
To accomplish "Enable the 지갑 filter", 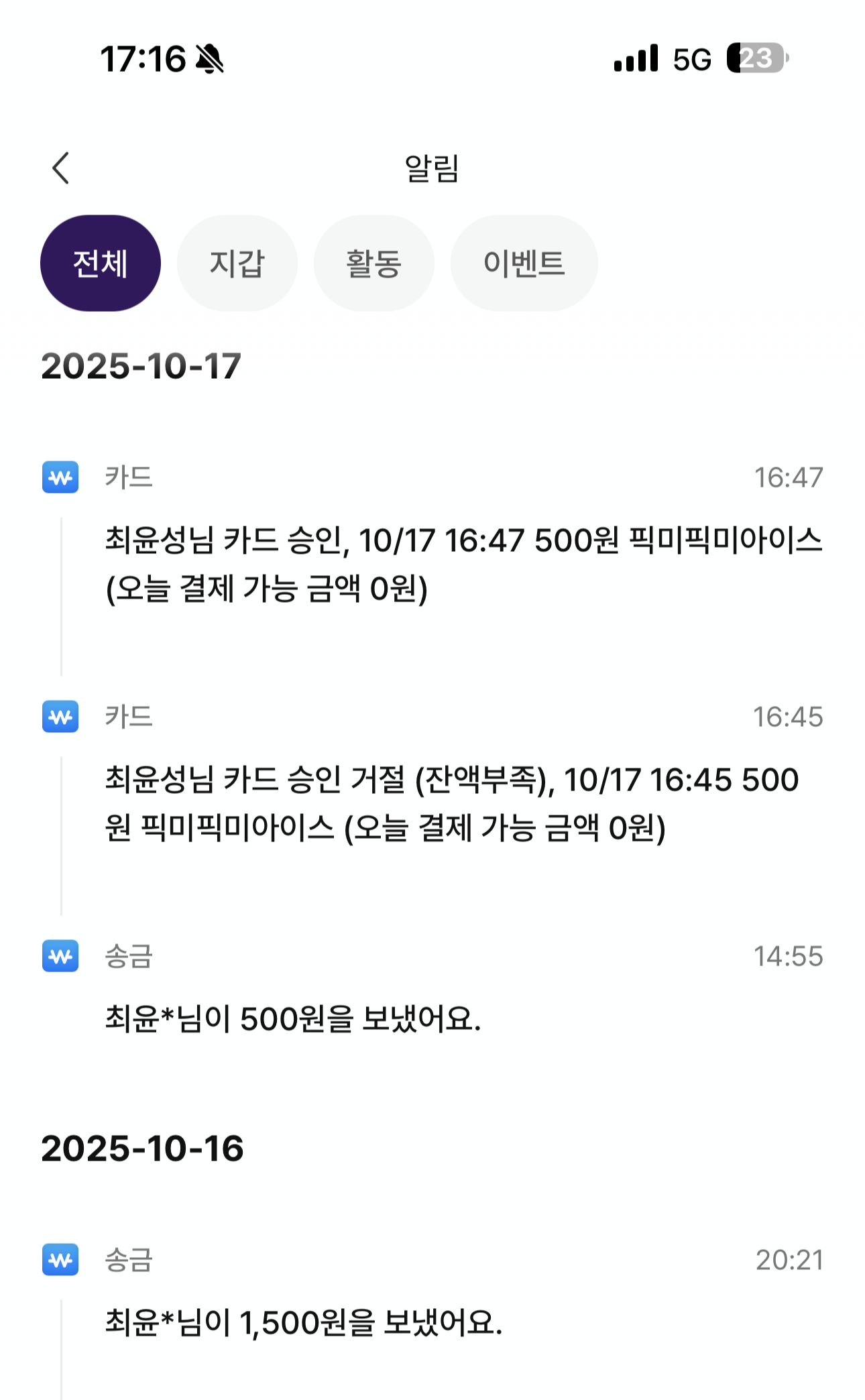I will 237,263.
